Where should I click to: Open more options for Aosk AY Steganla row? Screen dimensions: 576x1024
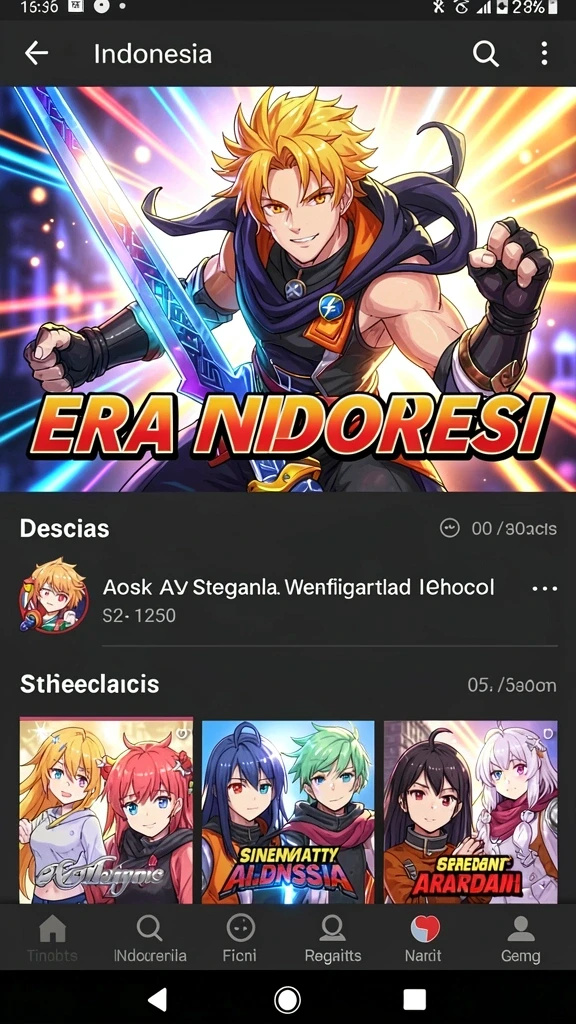(545, 588)
